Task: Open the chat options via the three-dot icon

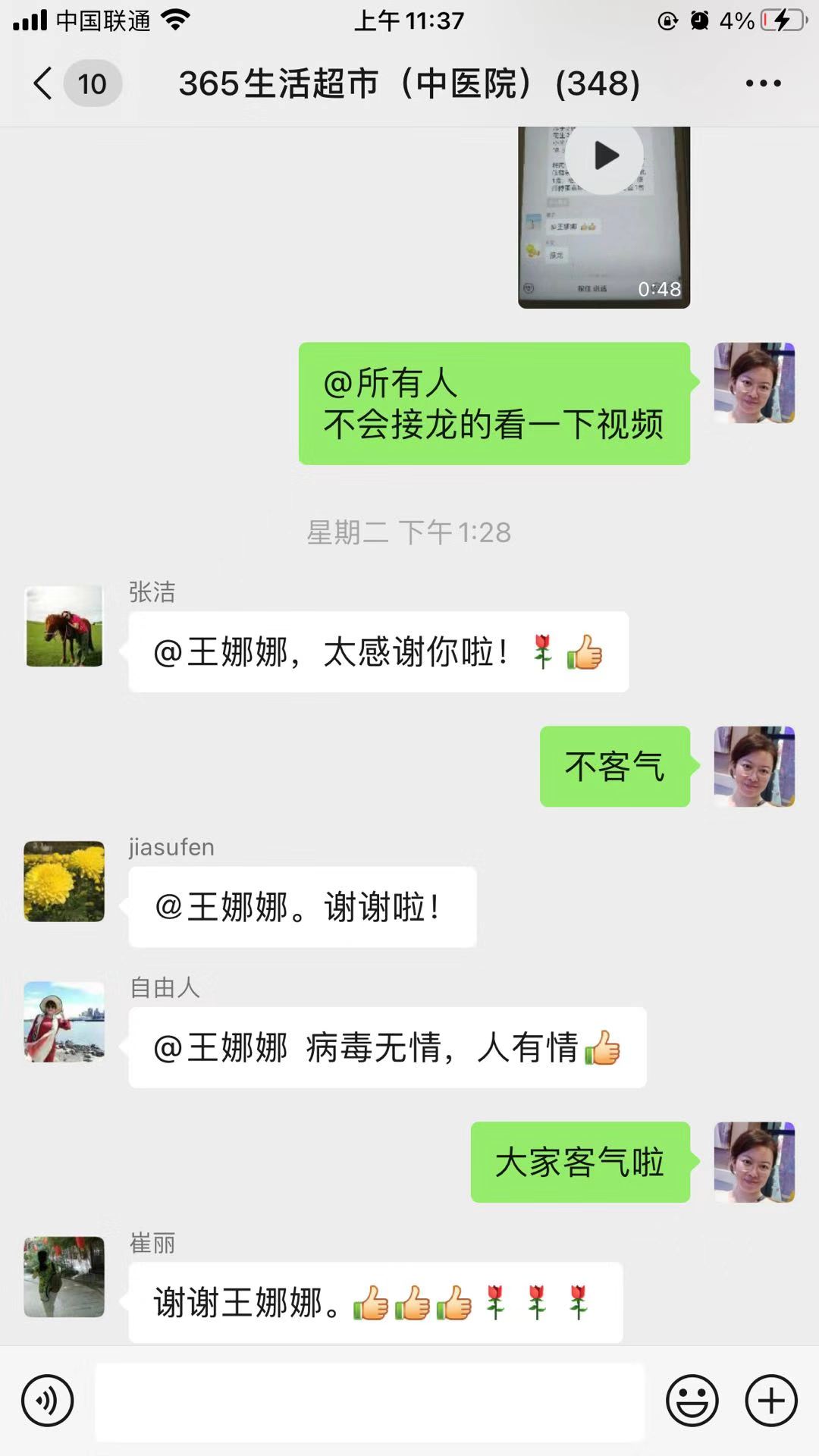Action: tap(764, 84)
